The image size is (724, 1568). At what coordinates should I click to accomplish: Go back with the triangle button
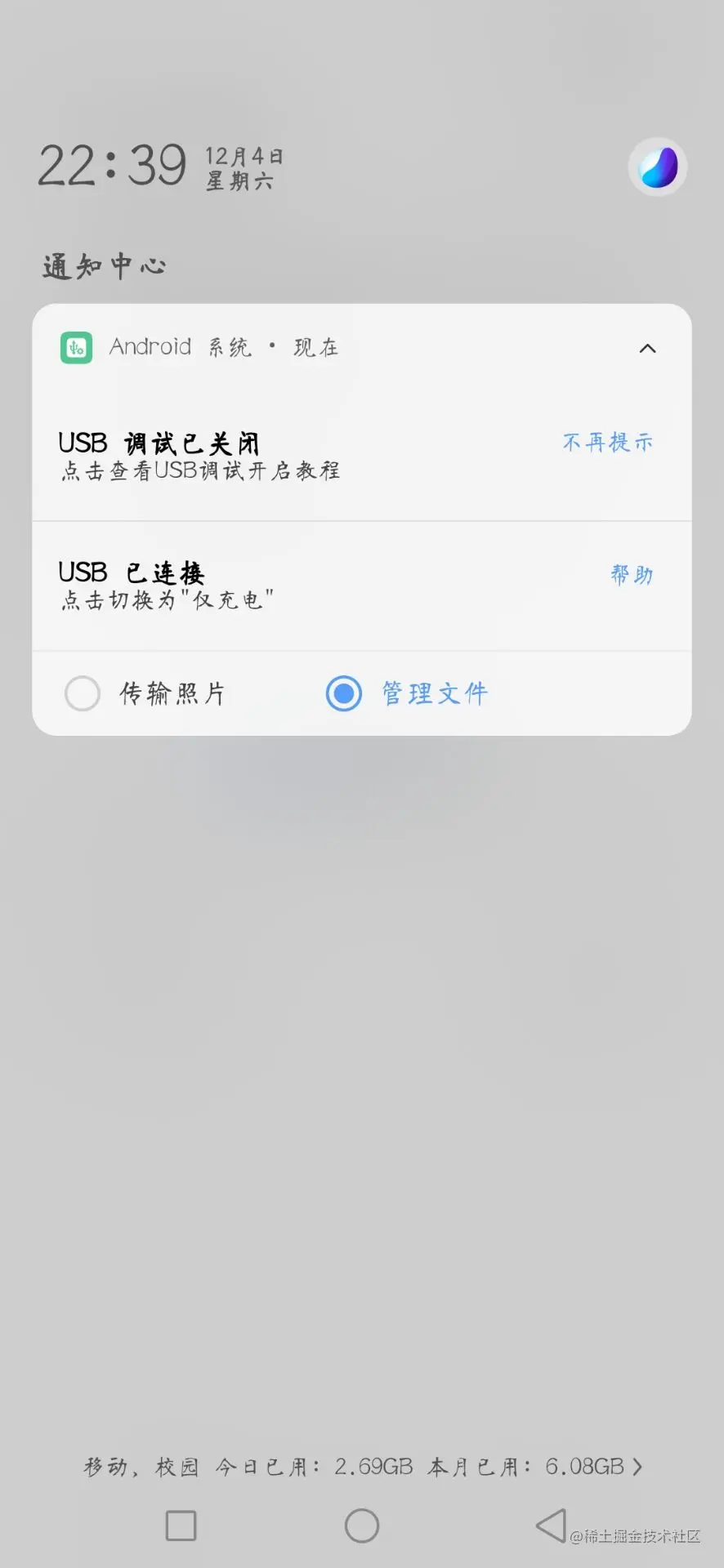point(552,1525)
